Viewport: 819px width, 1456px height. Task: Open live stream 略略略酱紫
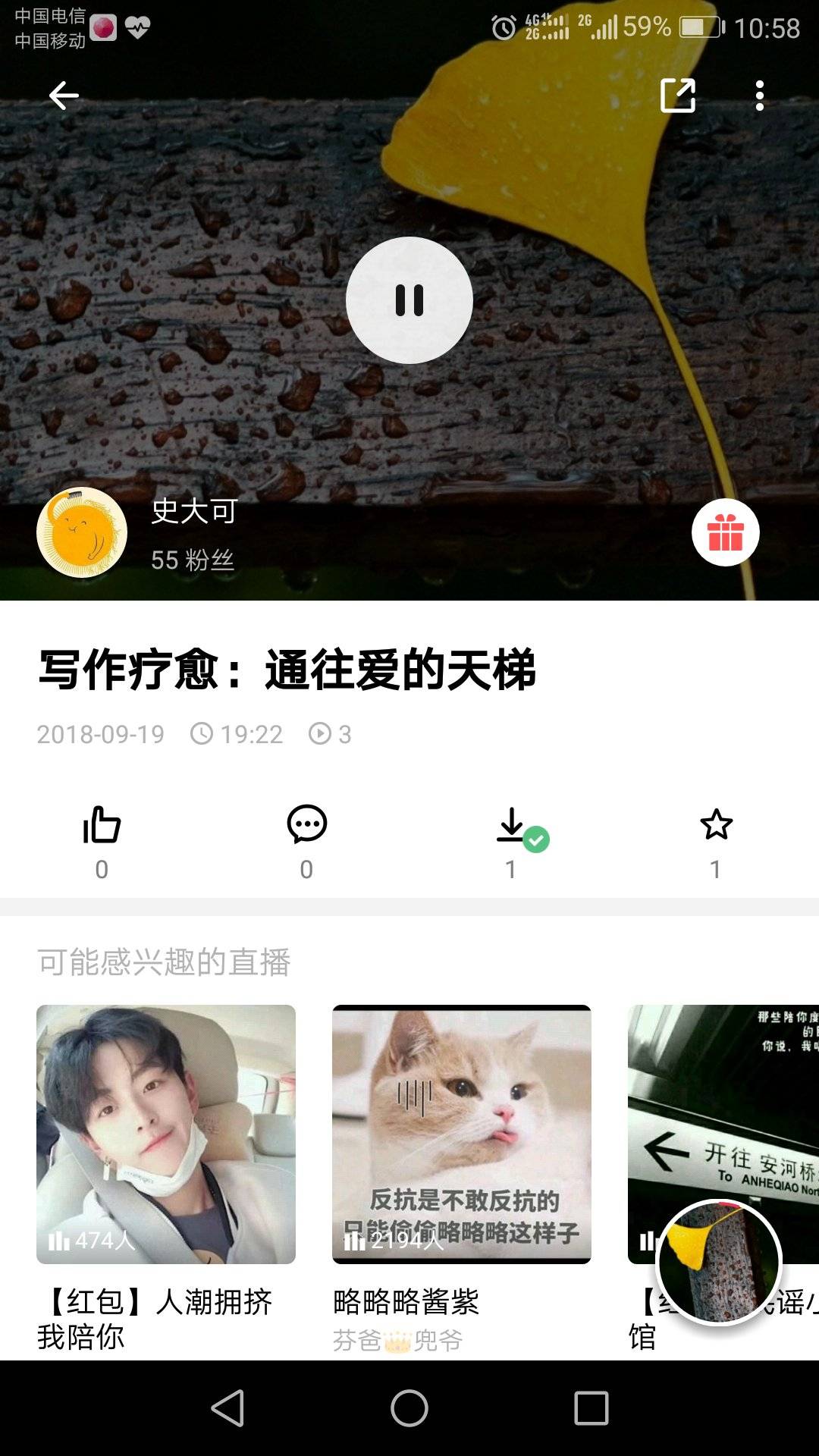(461, 1134)
